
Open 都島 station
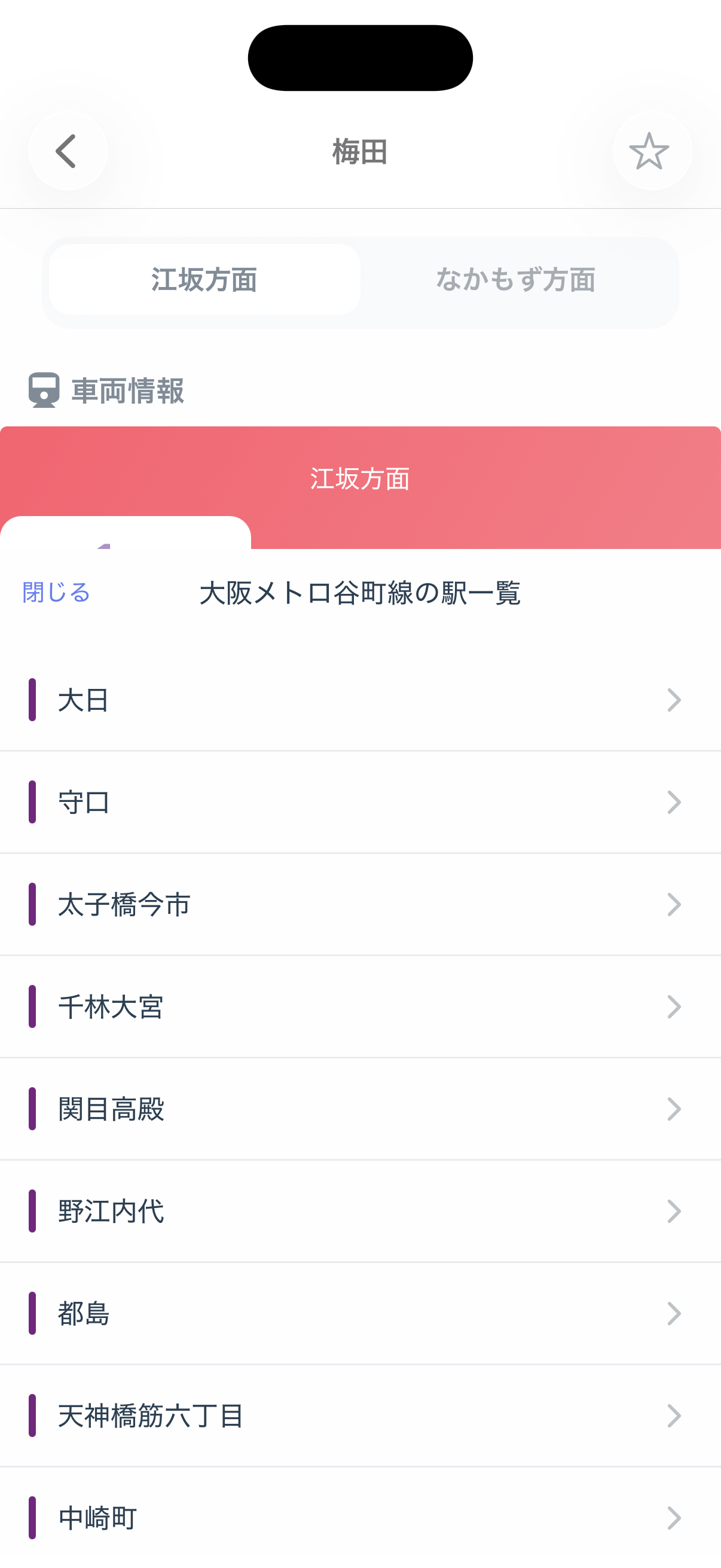pyautogui.click(x=360, y=1314)
